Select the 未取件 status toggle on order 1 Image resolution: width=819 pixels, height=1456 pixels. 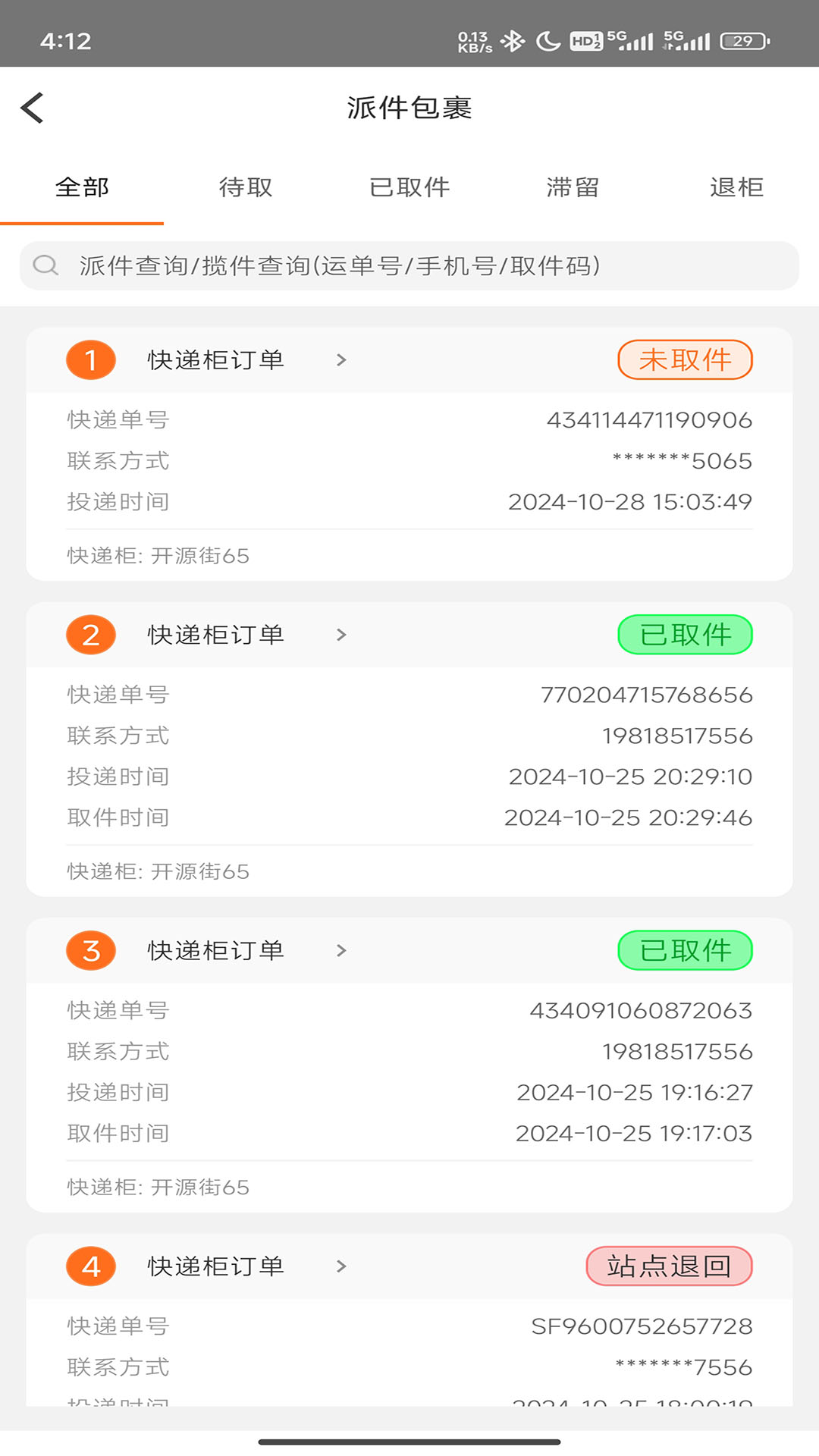(x=685, y=359)
